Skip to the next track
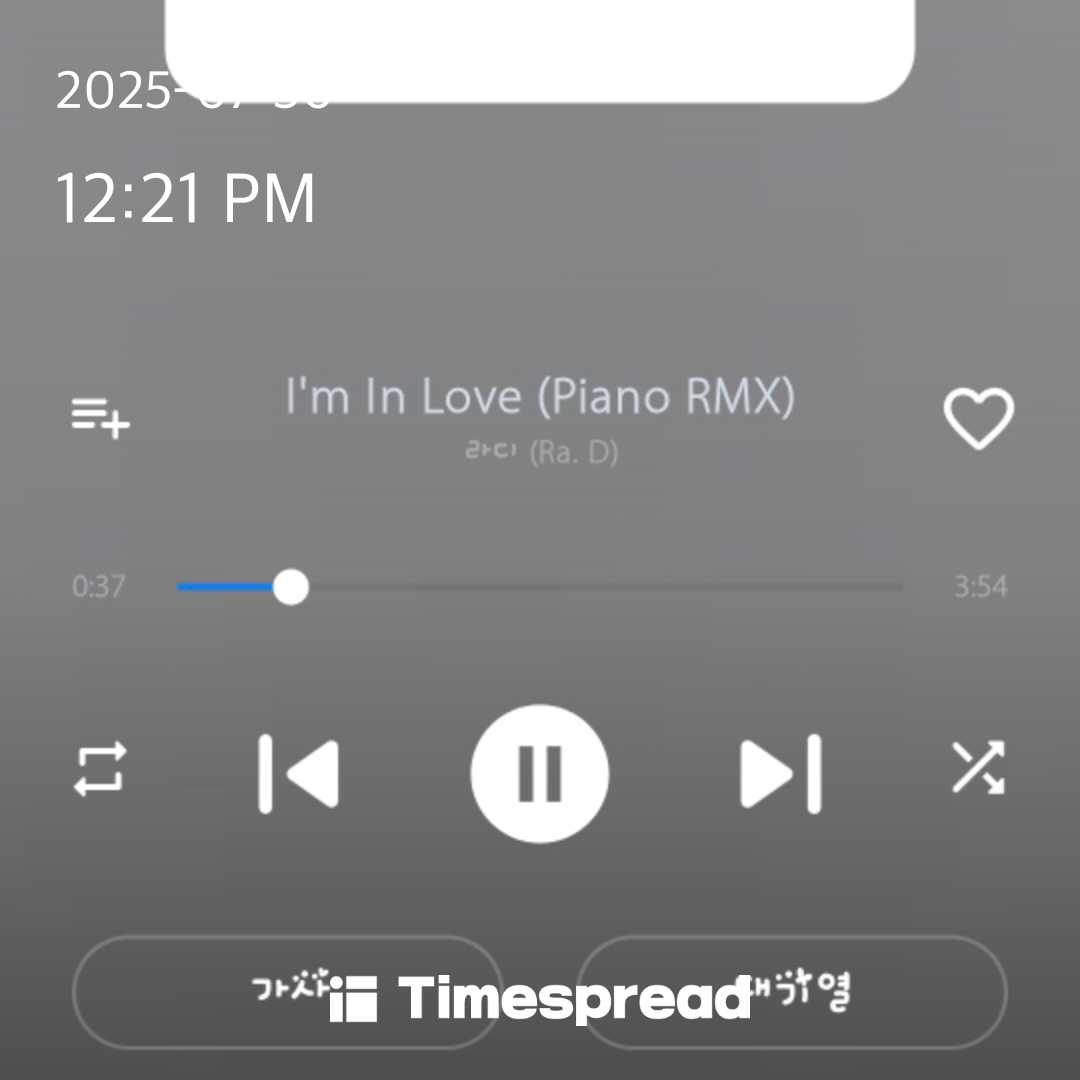1080x1080 pixels. coord(781,773)
